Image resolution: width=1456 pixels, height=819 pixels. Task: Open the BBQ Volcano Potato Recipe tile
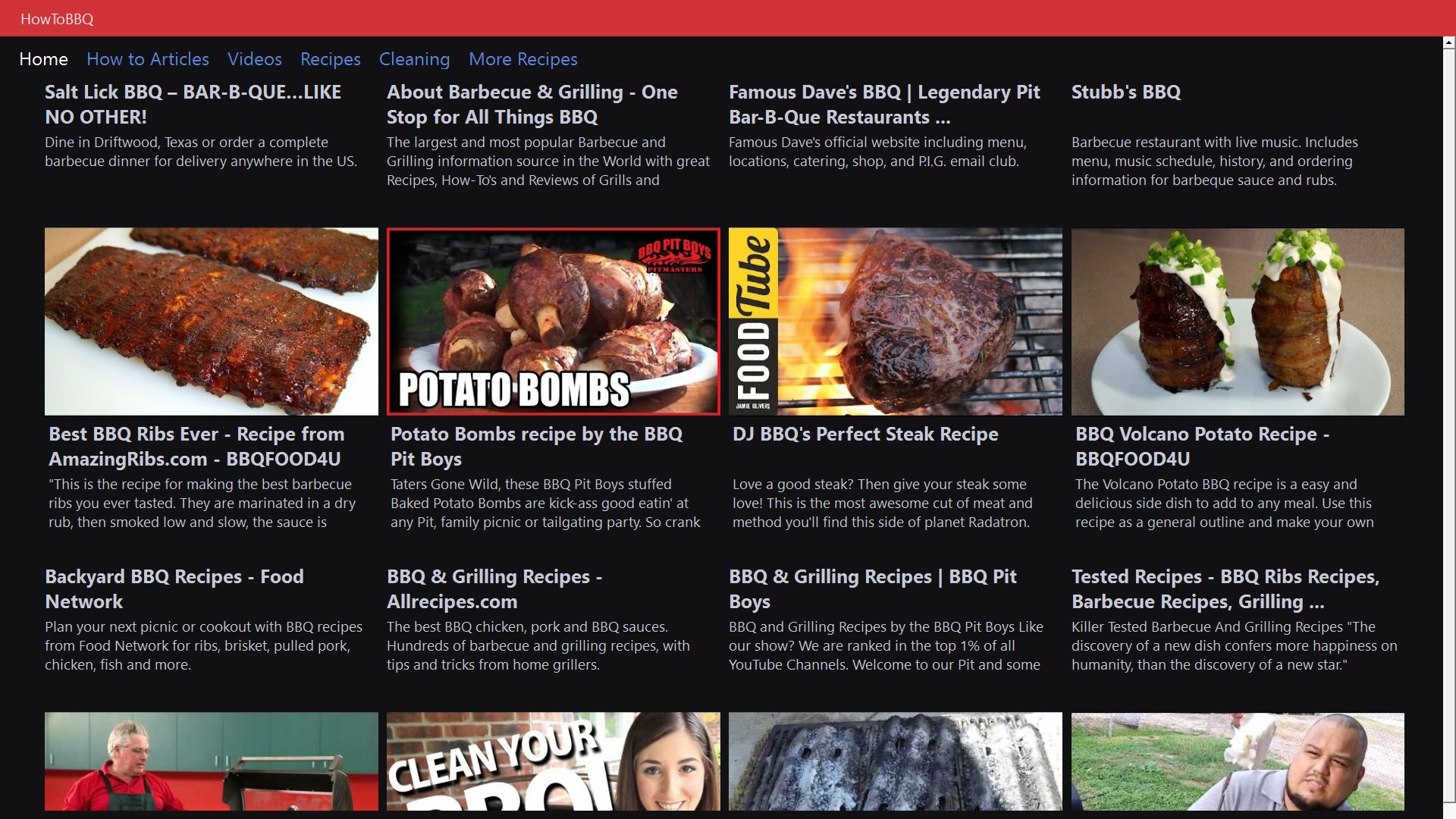[1237, 322]
